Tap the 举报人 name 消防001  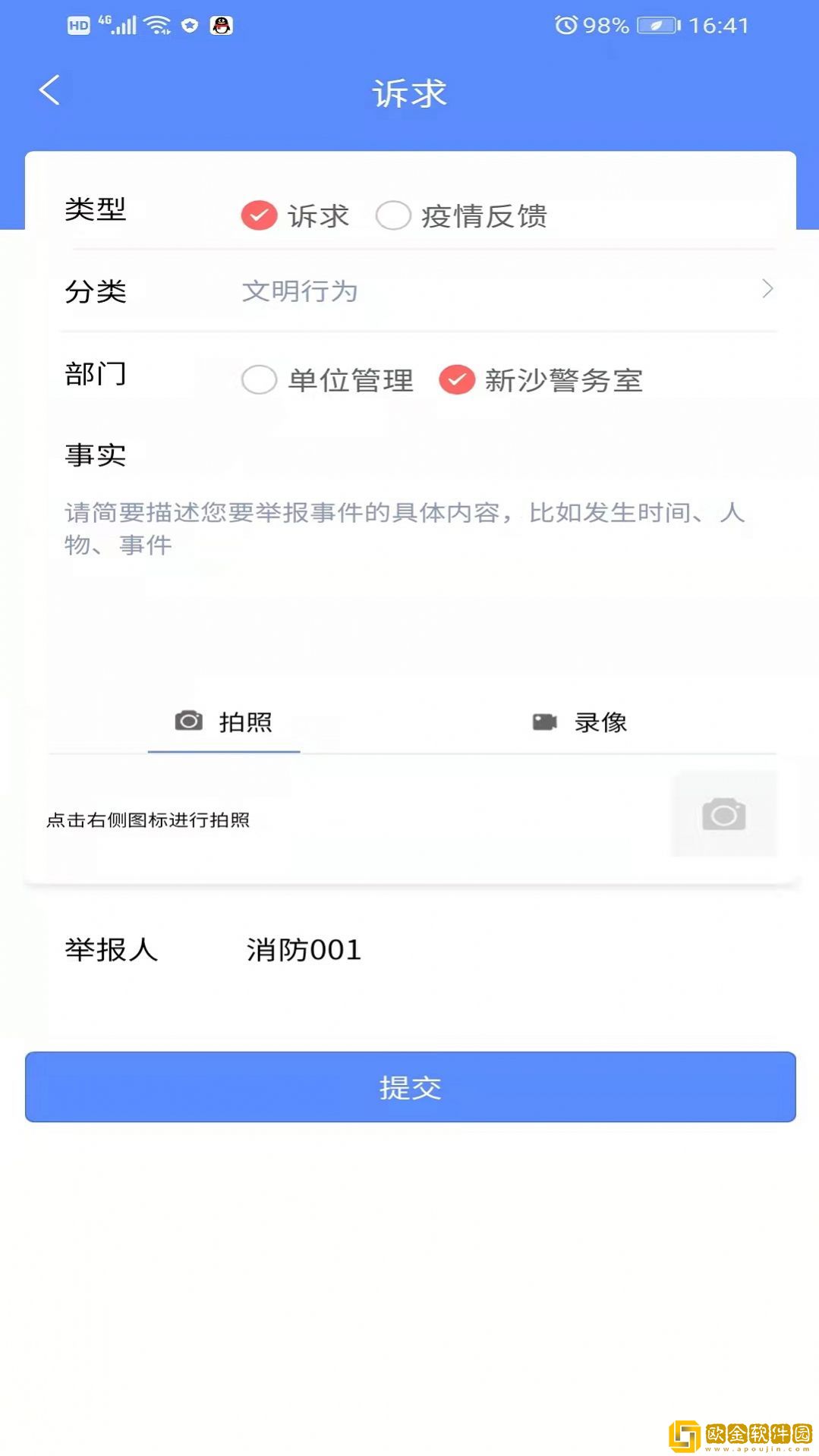(x=303, y=949)
